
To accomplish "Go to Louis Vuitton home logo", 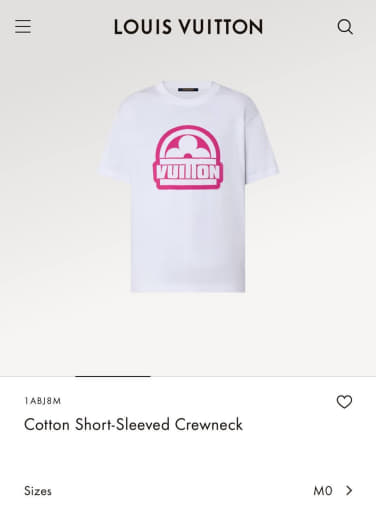I will pos(188,27).
